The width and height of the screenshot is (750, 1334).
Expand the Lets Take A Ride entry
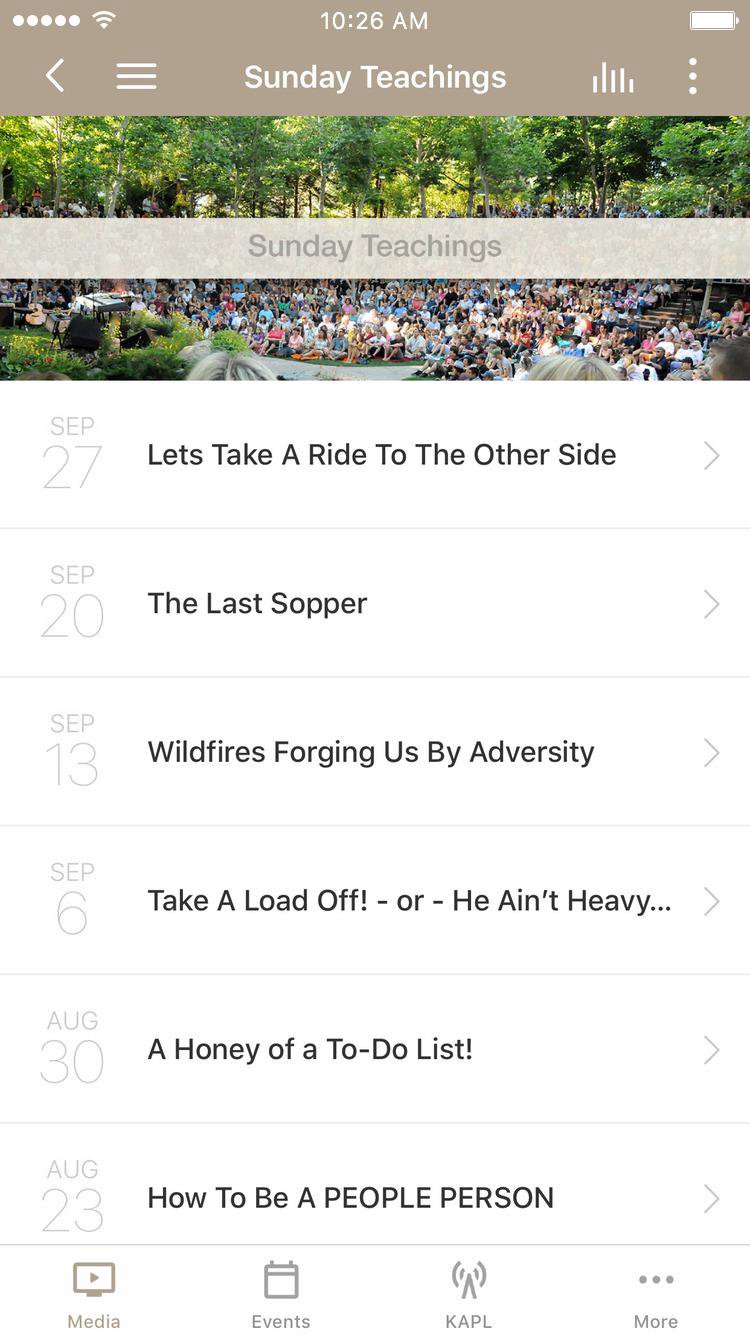point(375,455)
